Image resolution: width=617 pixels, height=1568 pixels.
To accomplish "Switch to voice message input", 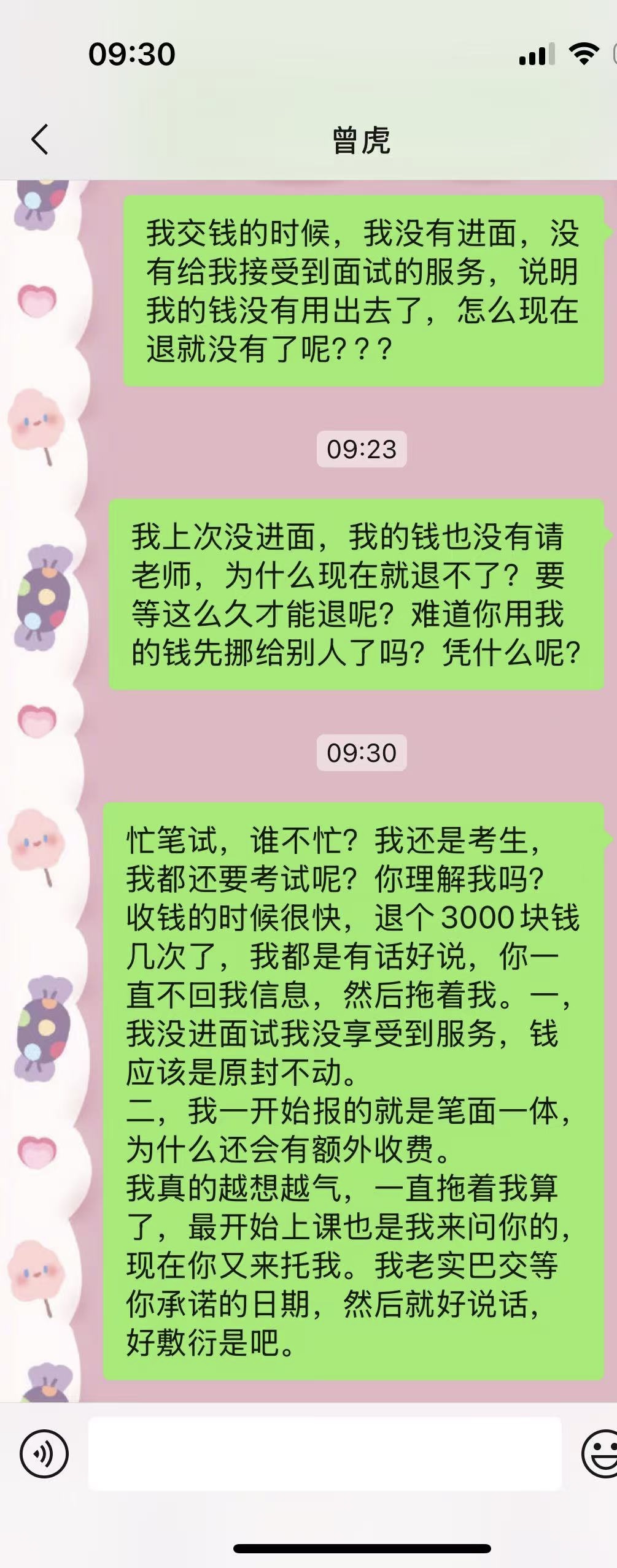I will 44,1453.
